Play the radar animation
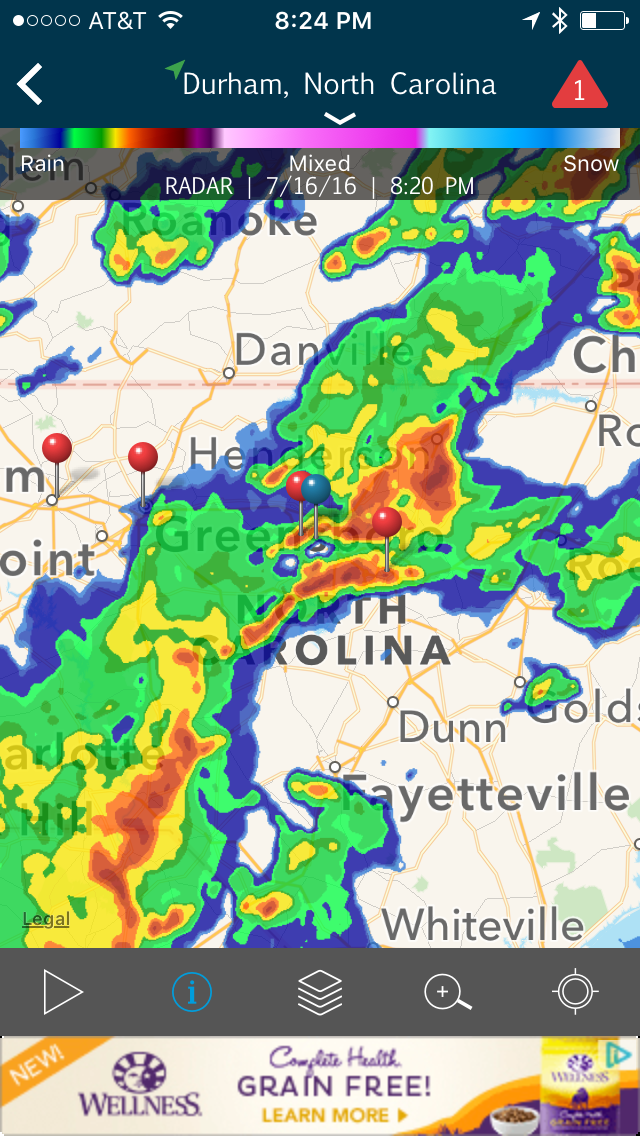 tap(62, 993)
